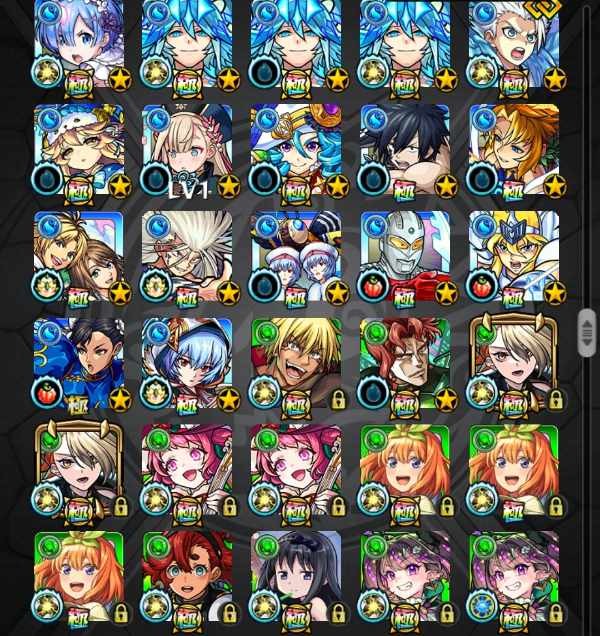This screenshot has height=636, width=600.
Task: Open red-haired man with green background
Action: [x=405, y=364]
